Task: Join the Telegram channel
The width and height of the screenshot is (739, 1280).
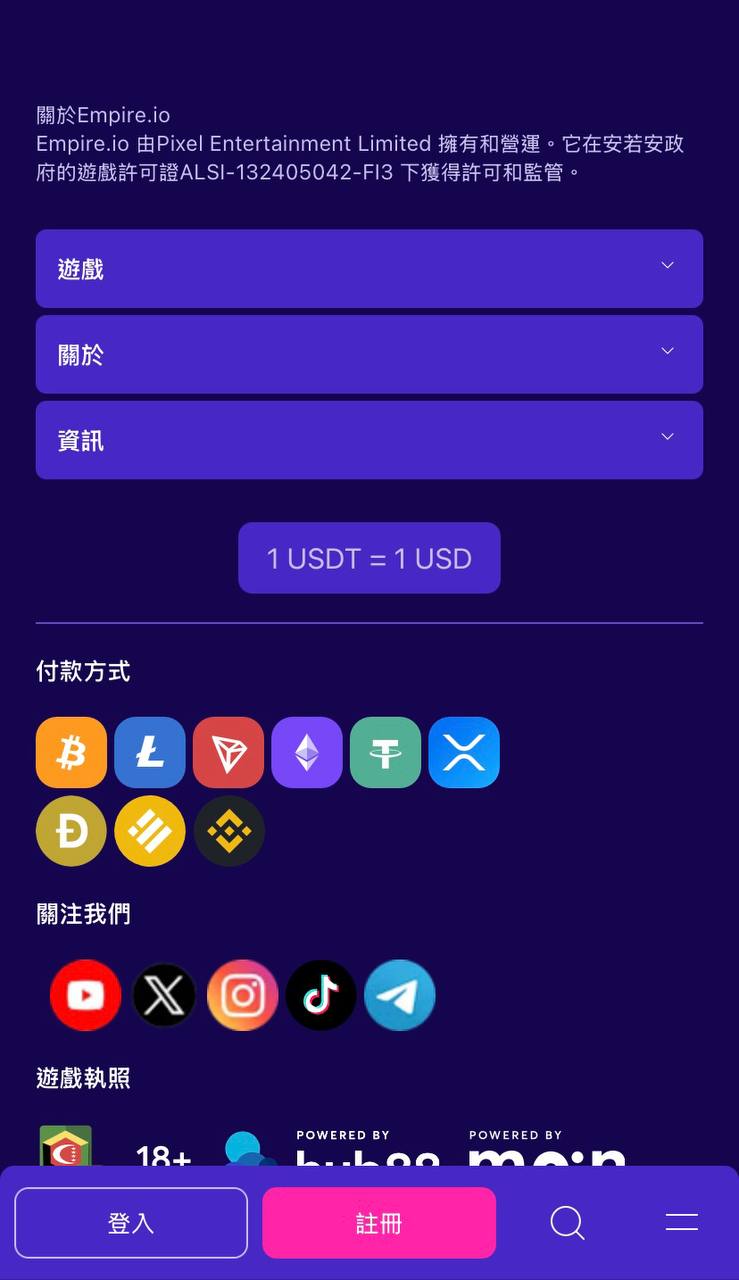Action: pos(400,995)
